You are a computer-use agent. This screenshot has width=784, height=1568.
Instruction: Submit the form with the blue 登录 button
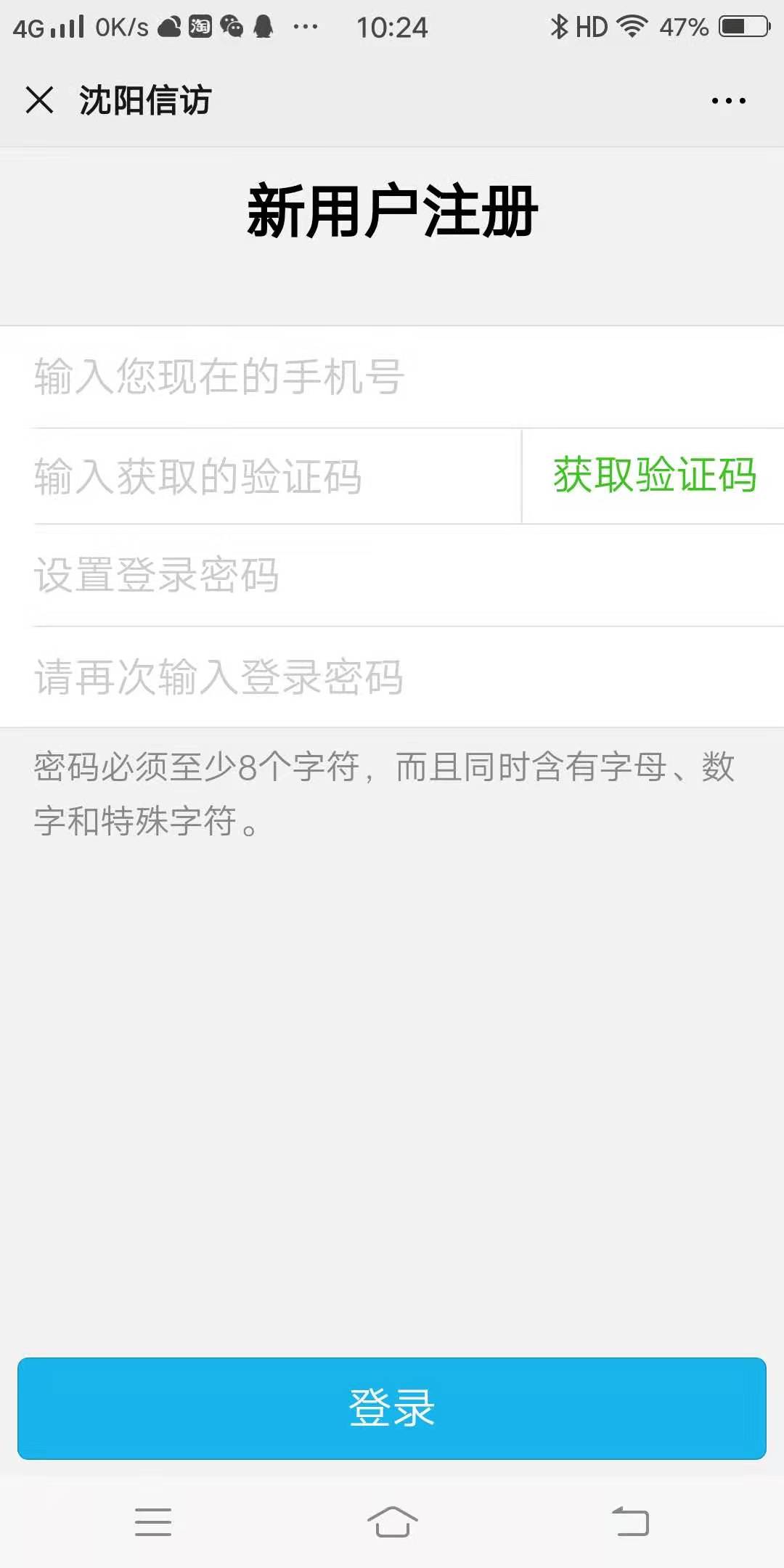coord(392,1408)
